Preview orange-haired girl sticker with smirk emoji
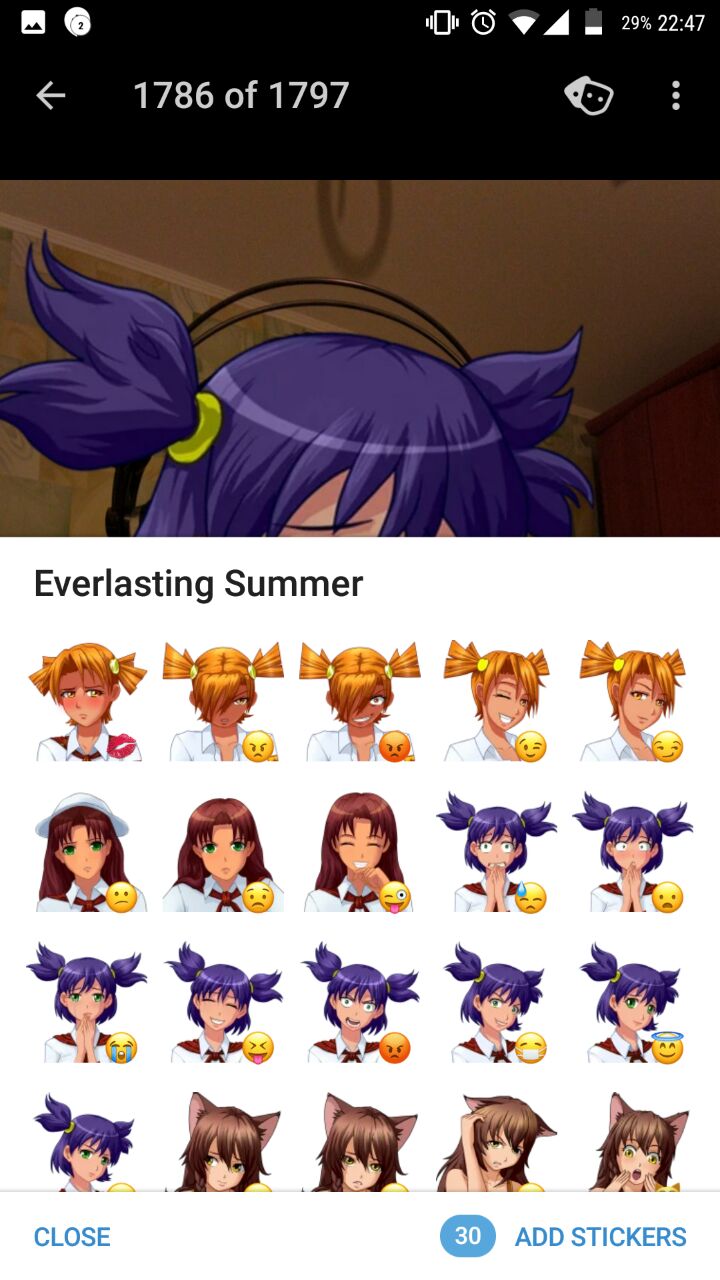The width and height of the screenshot is (720, 1280). tap(632, 701)
